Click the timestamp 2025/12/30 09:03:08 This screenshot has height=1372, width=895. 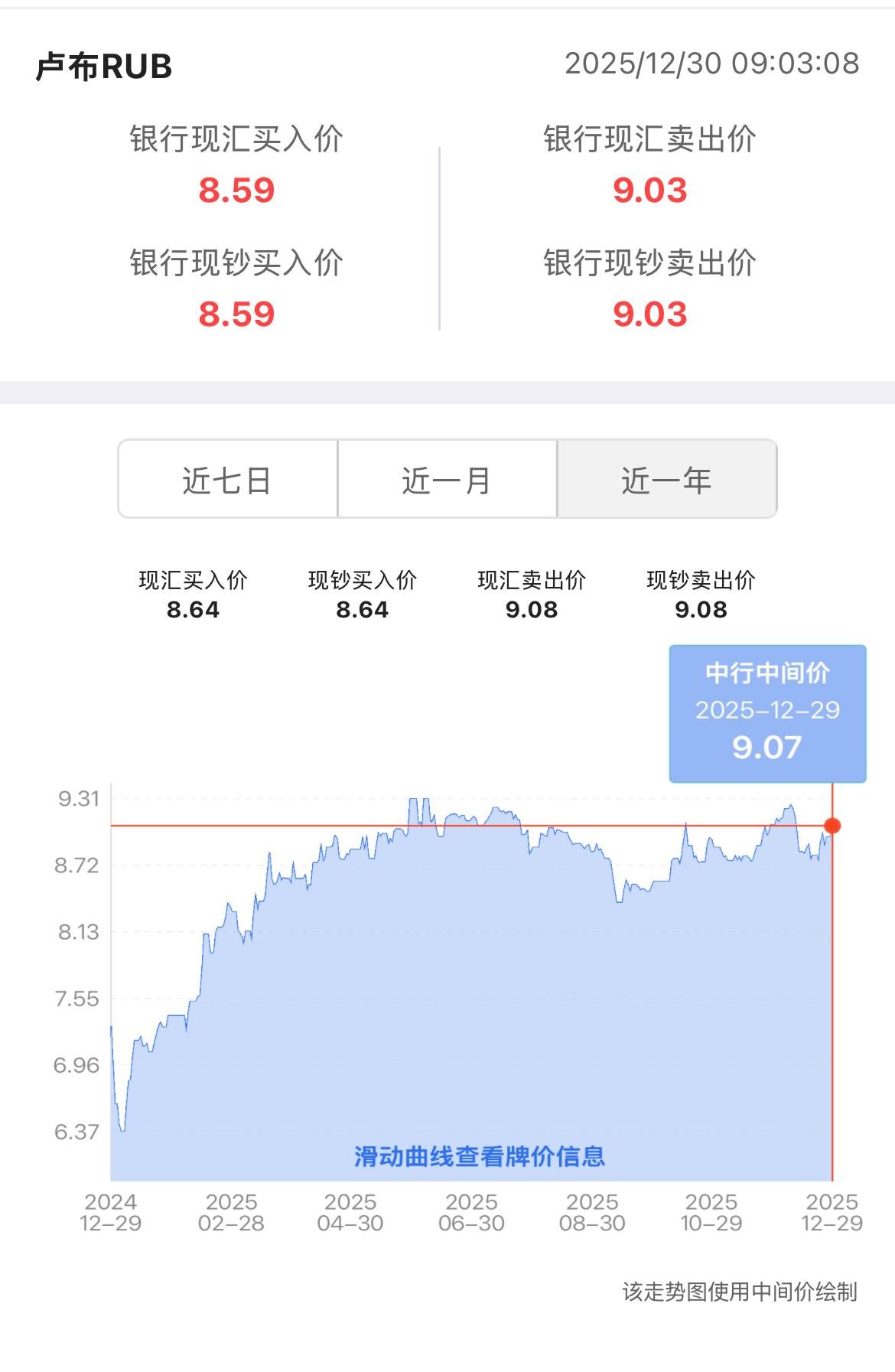711,65
